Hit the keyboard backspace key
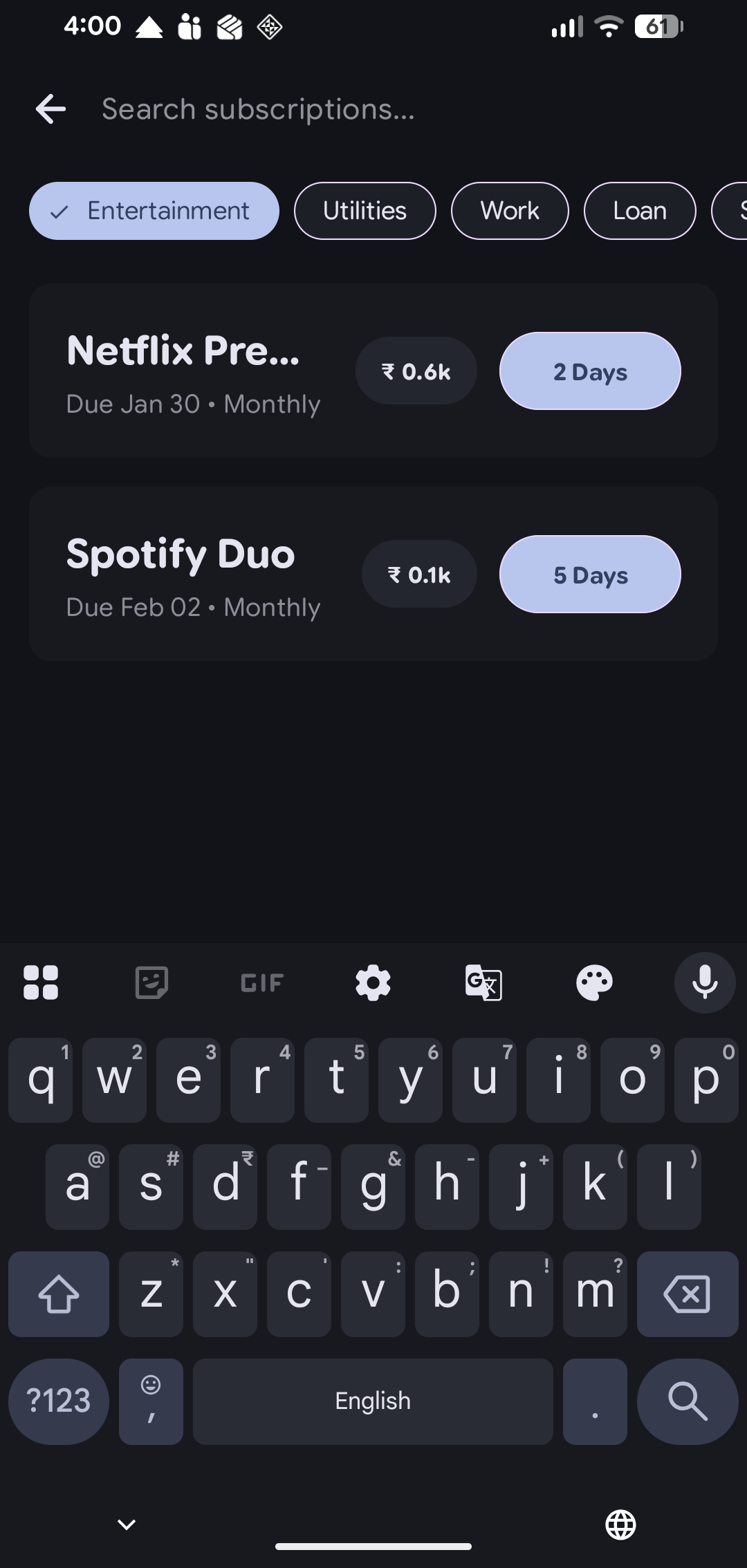Screen dimensions: 747x1568 (x=687, y=1294)
